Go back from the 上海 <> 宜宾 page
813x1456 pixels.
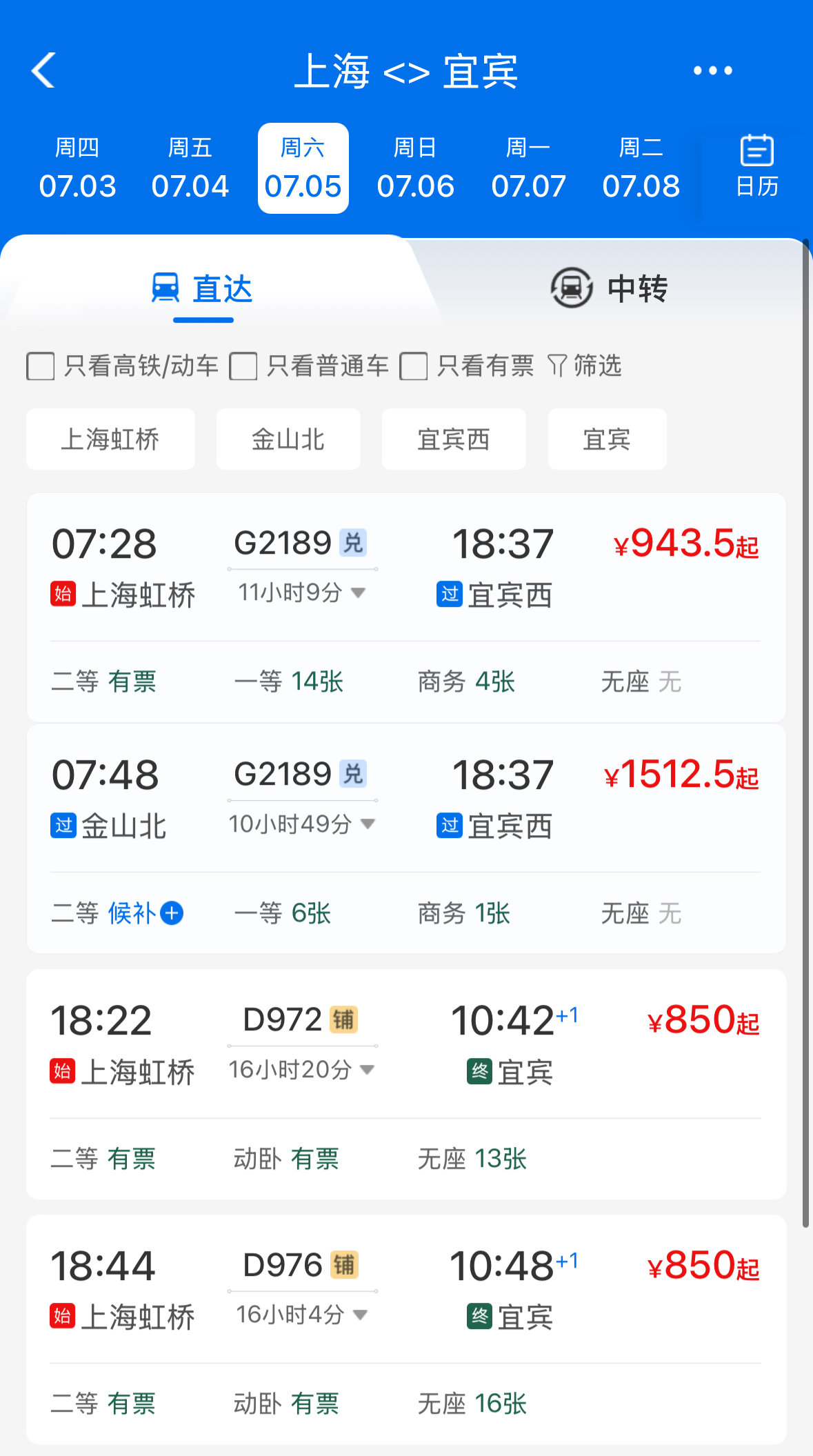pyautogui.click(x=43, y=70)
